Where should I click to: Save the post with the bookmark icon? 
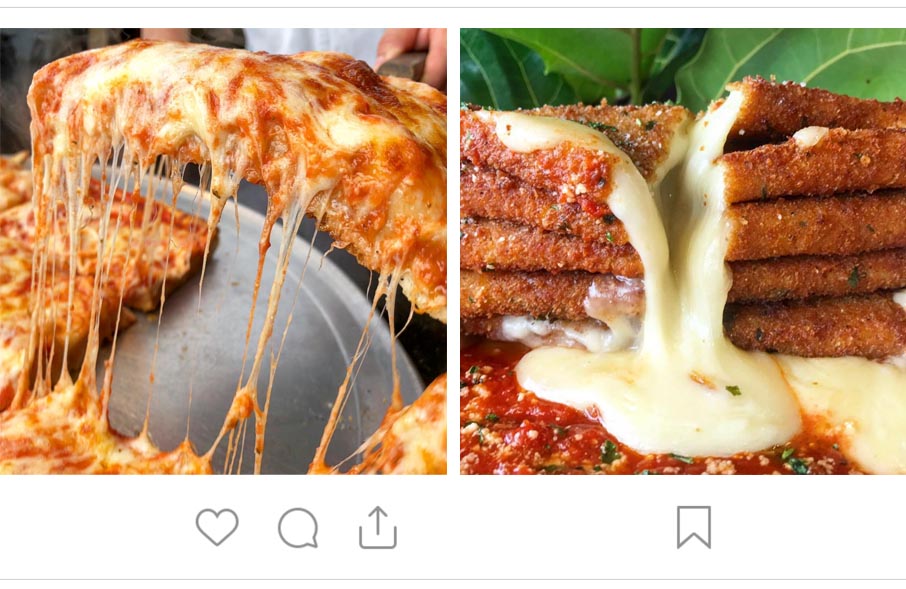pyautogui.click(x=693, y=527)
